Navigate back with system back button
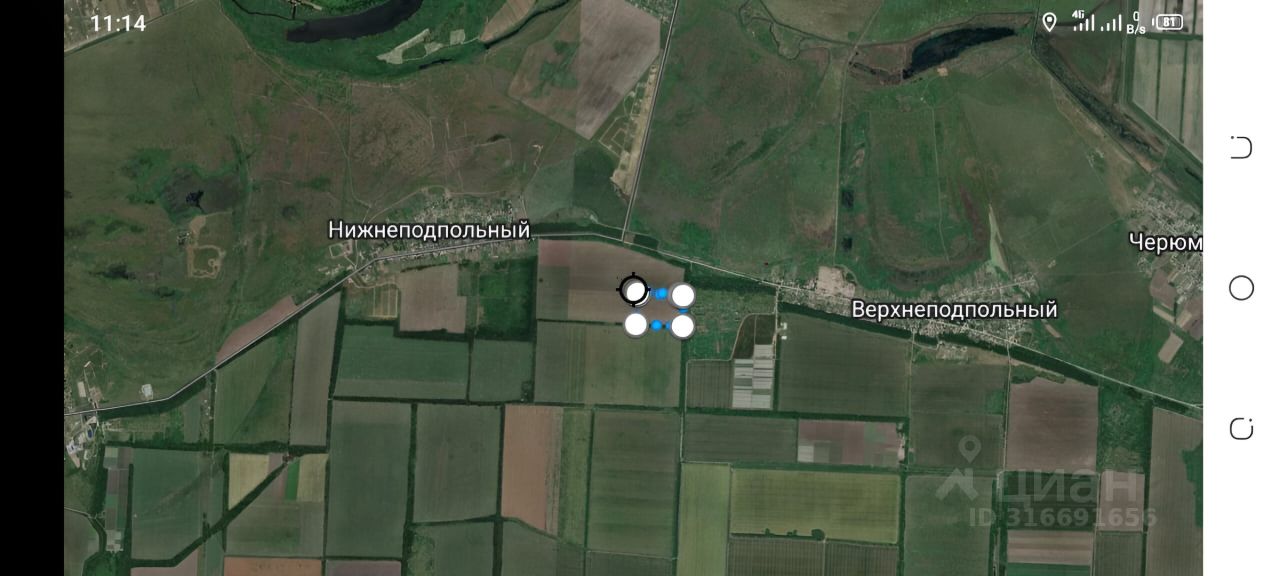 coord(1241,147)
